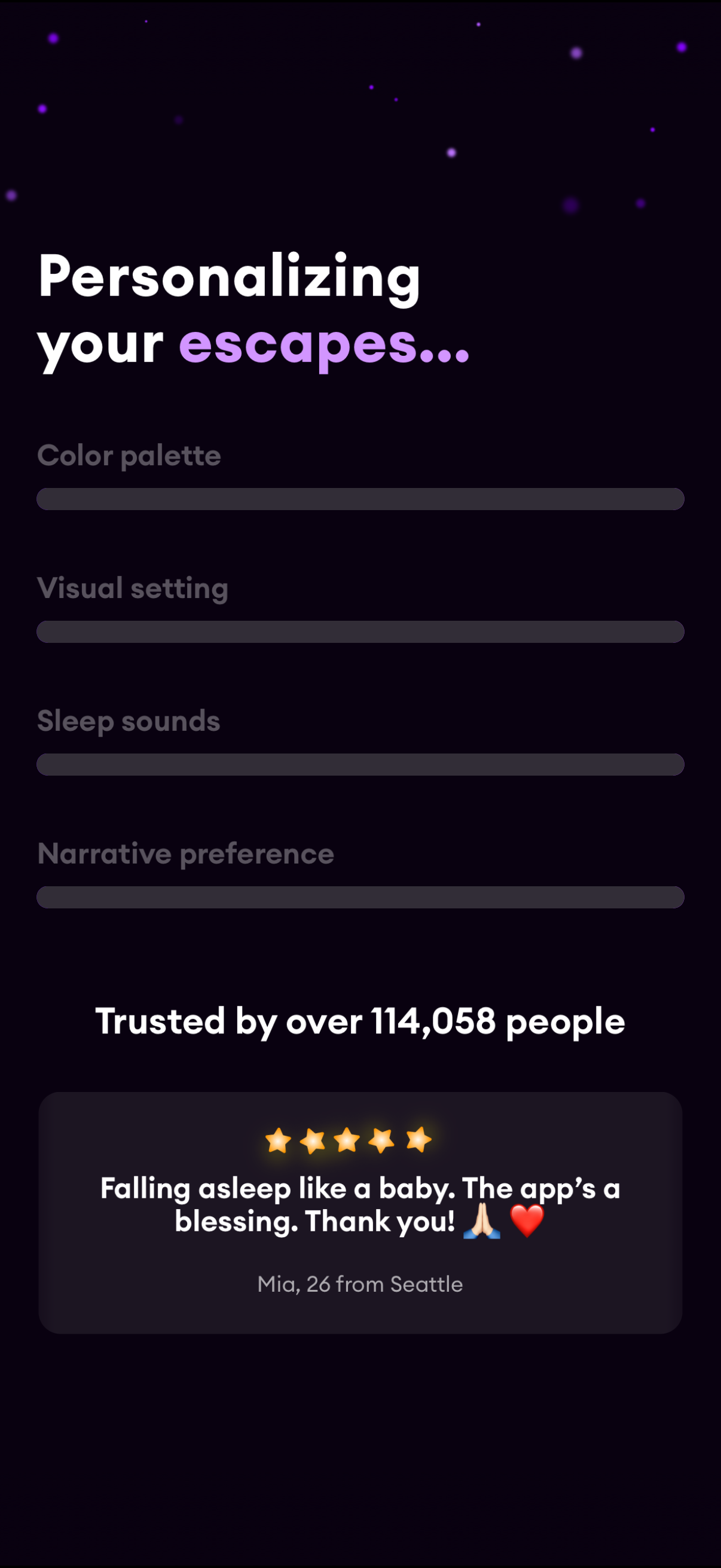The height and width of the screenshot is (1568, 721).
Task: Click the Color palette progress bar
Action: click(360, 498)
